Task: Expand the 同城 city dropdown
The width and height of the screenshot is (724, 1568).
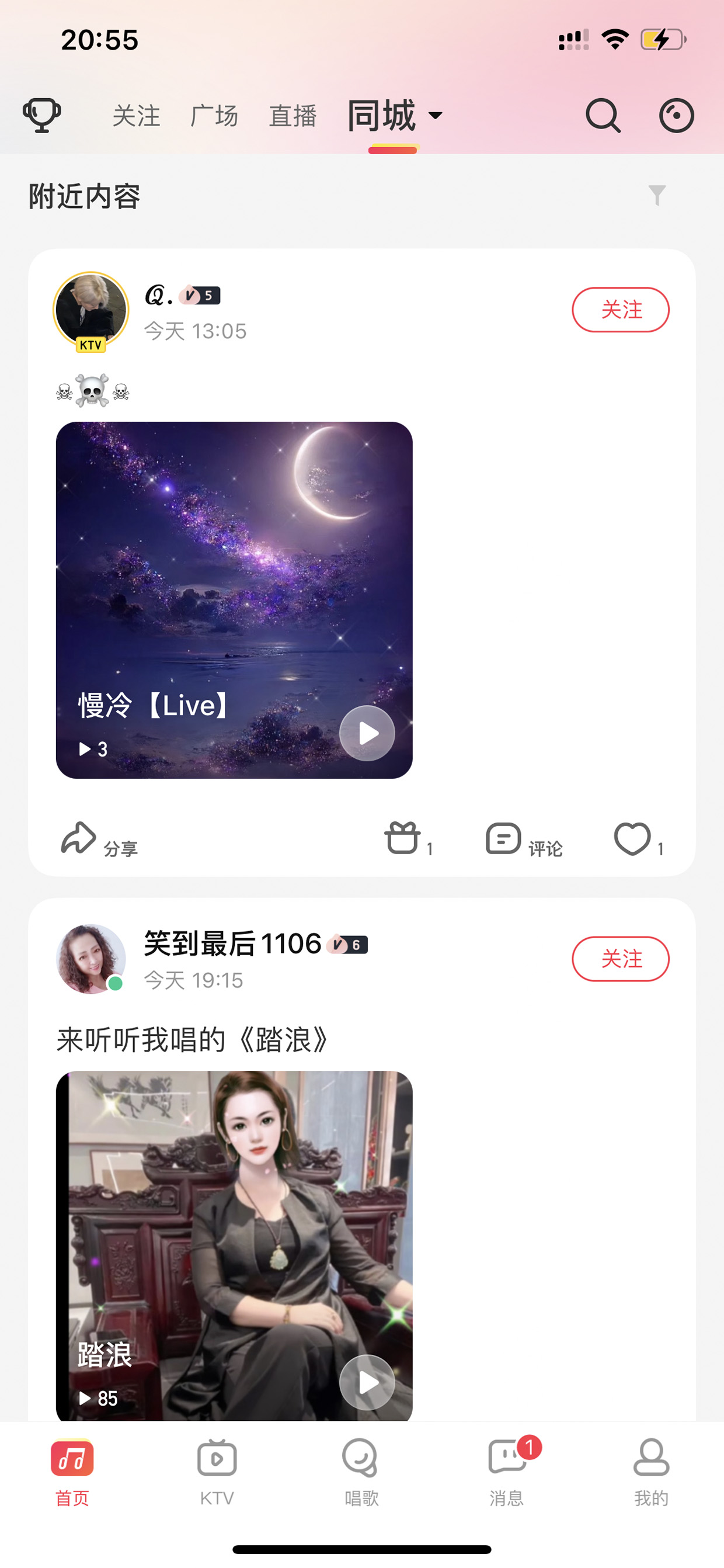Action: pyautogui.click(x=395, y=116)
